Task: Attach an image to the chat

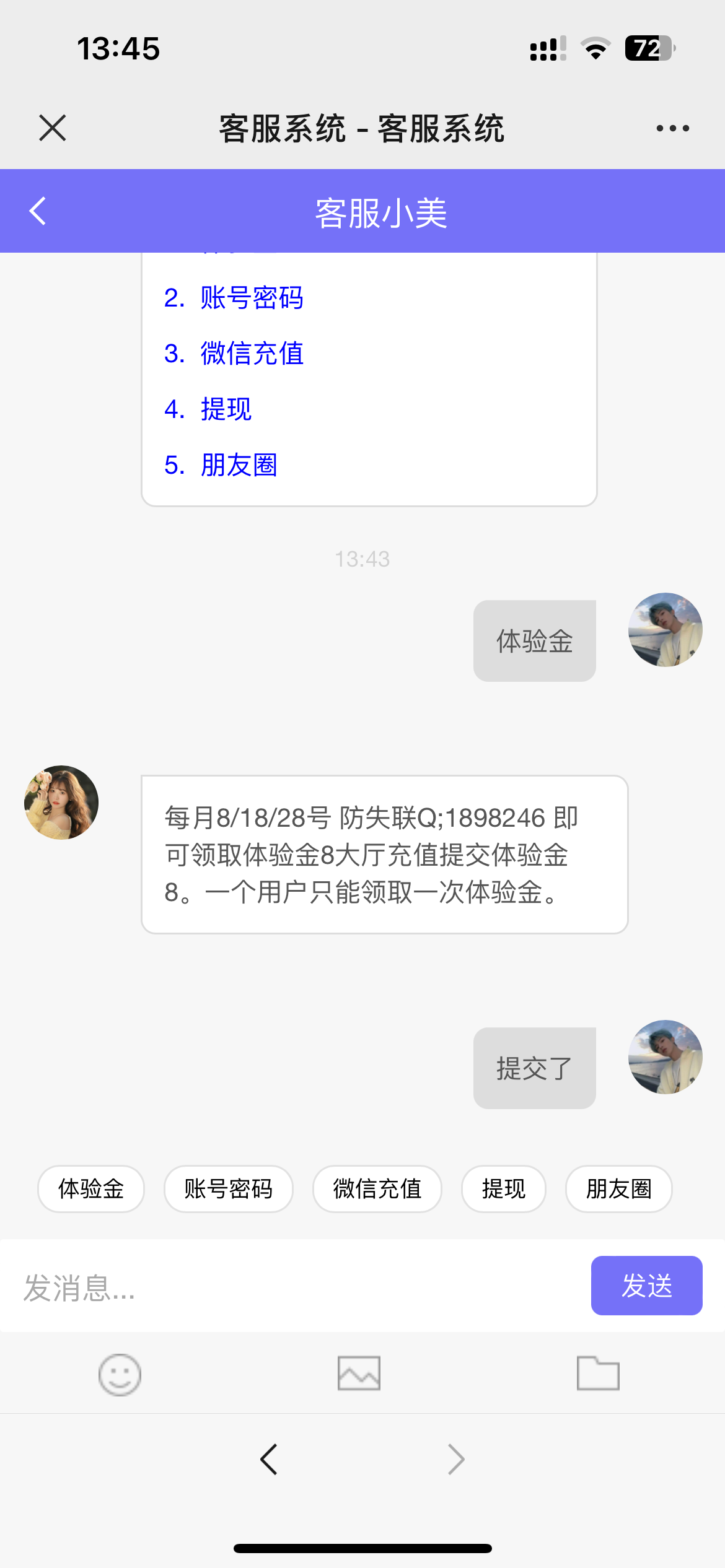Action: [x=359, y=1373]
